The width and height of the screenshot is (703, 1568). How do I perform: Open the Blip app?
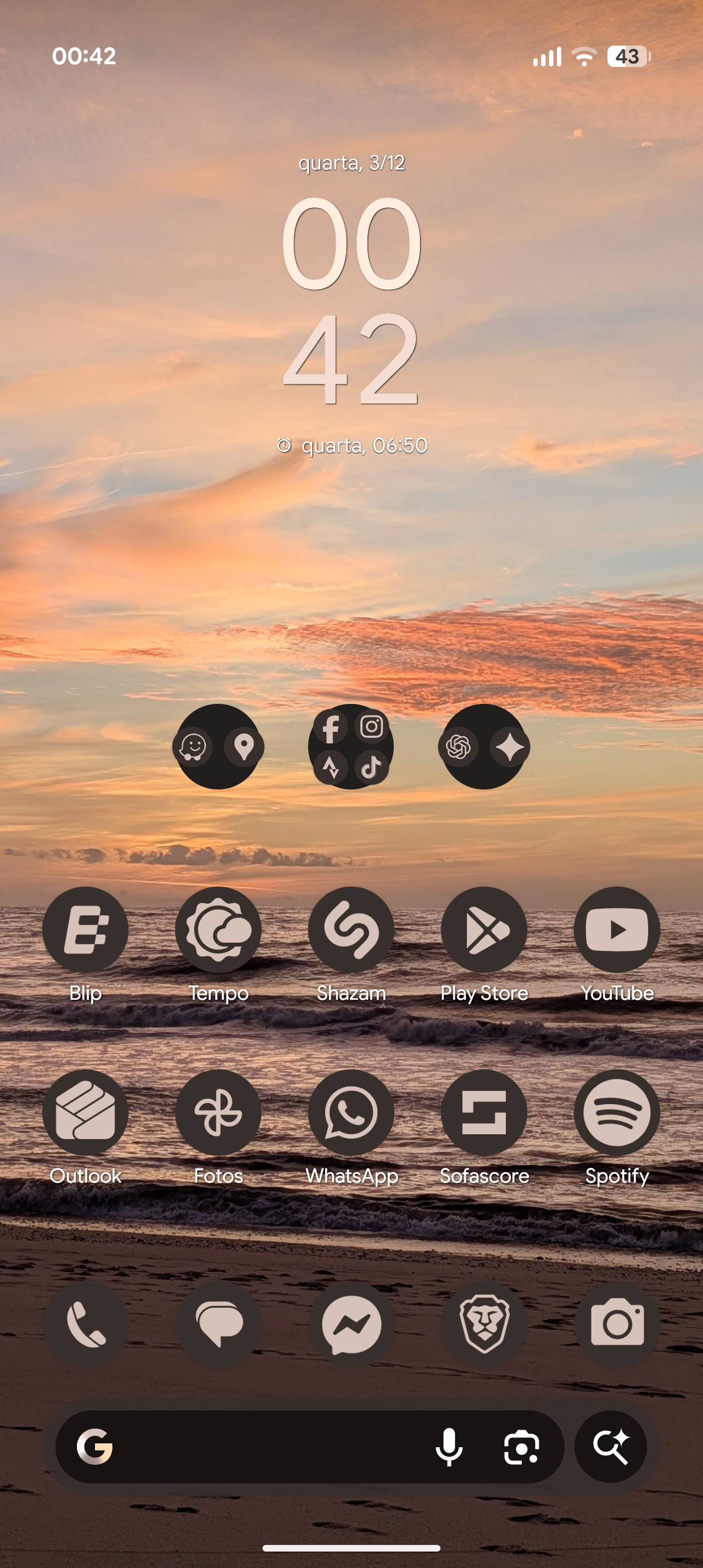pos(85,929)
